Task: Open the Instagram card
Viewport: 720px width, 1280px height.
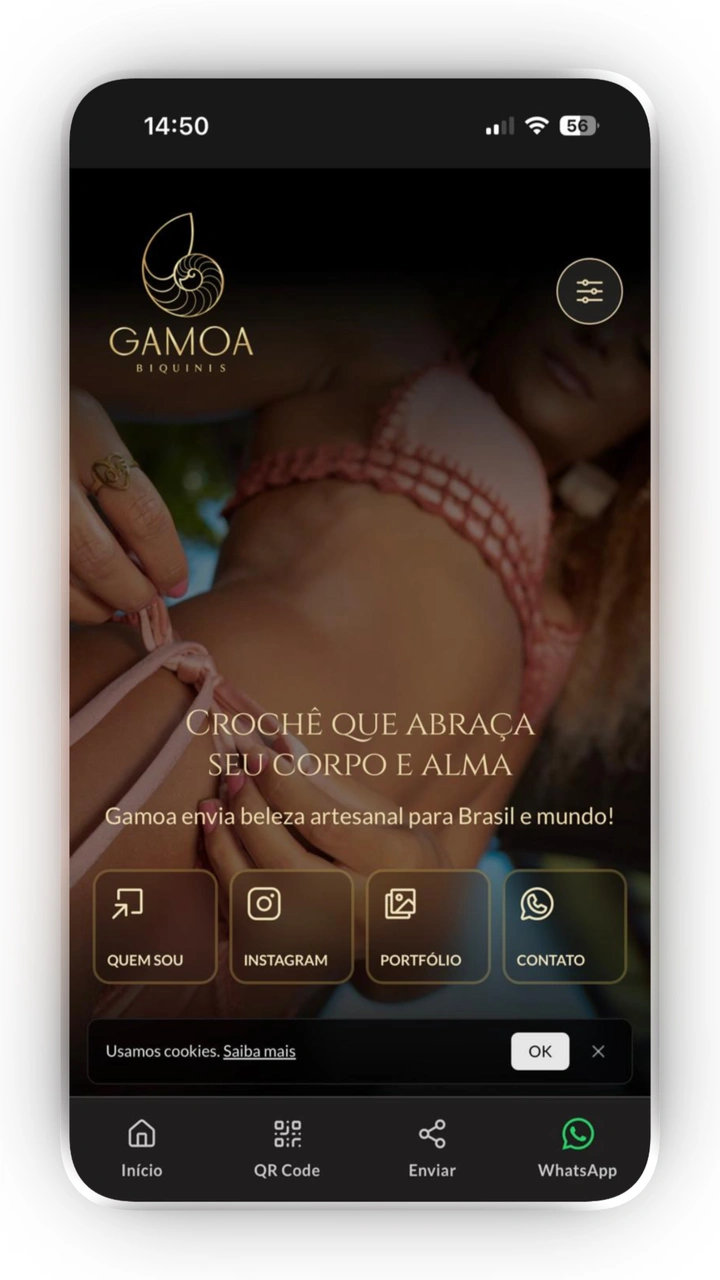Action: pyautogui.click(x=291, y=927)
